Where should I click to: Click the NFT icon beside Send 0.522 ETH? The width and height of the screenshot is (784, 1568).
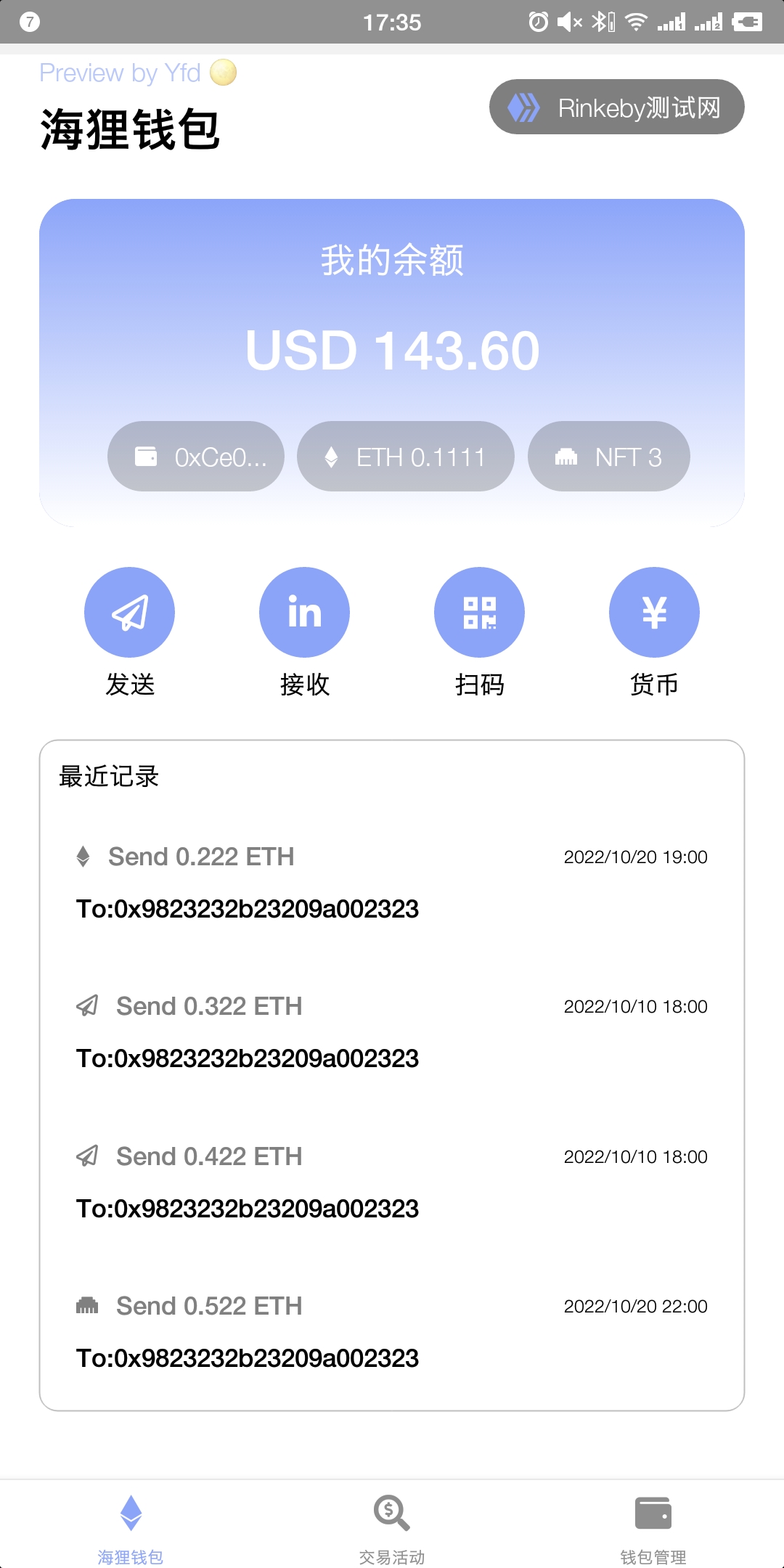click(86, 1306)
